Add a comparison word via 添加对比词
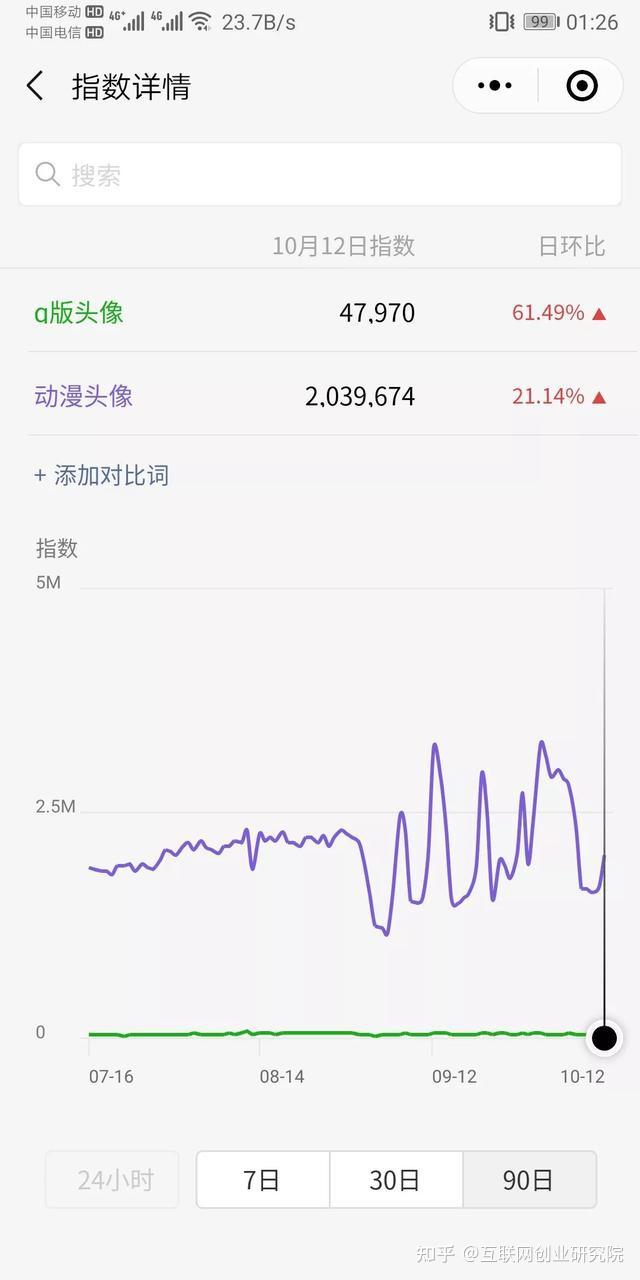This screenshot has height=1280, width=640. [101, 475]
